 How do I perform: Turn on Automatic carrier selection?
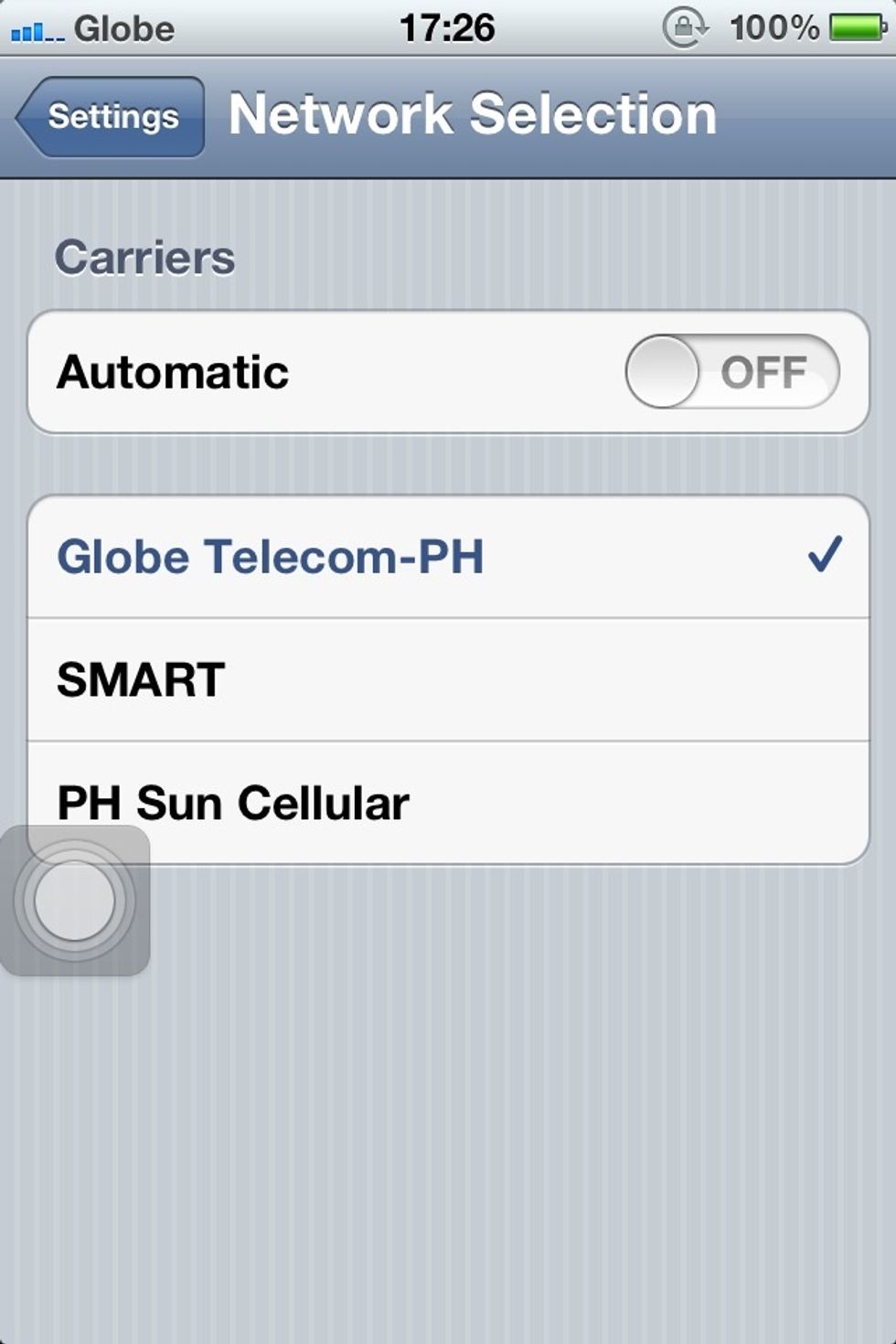pos(731,372)
